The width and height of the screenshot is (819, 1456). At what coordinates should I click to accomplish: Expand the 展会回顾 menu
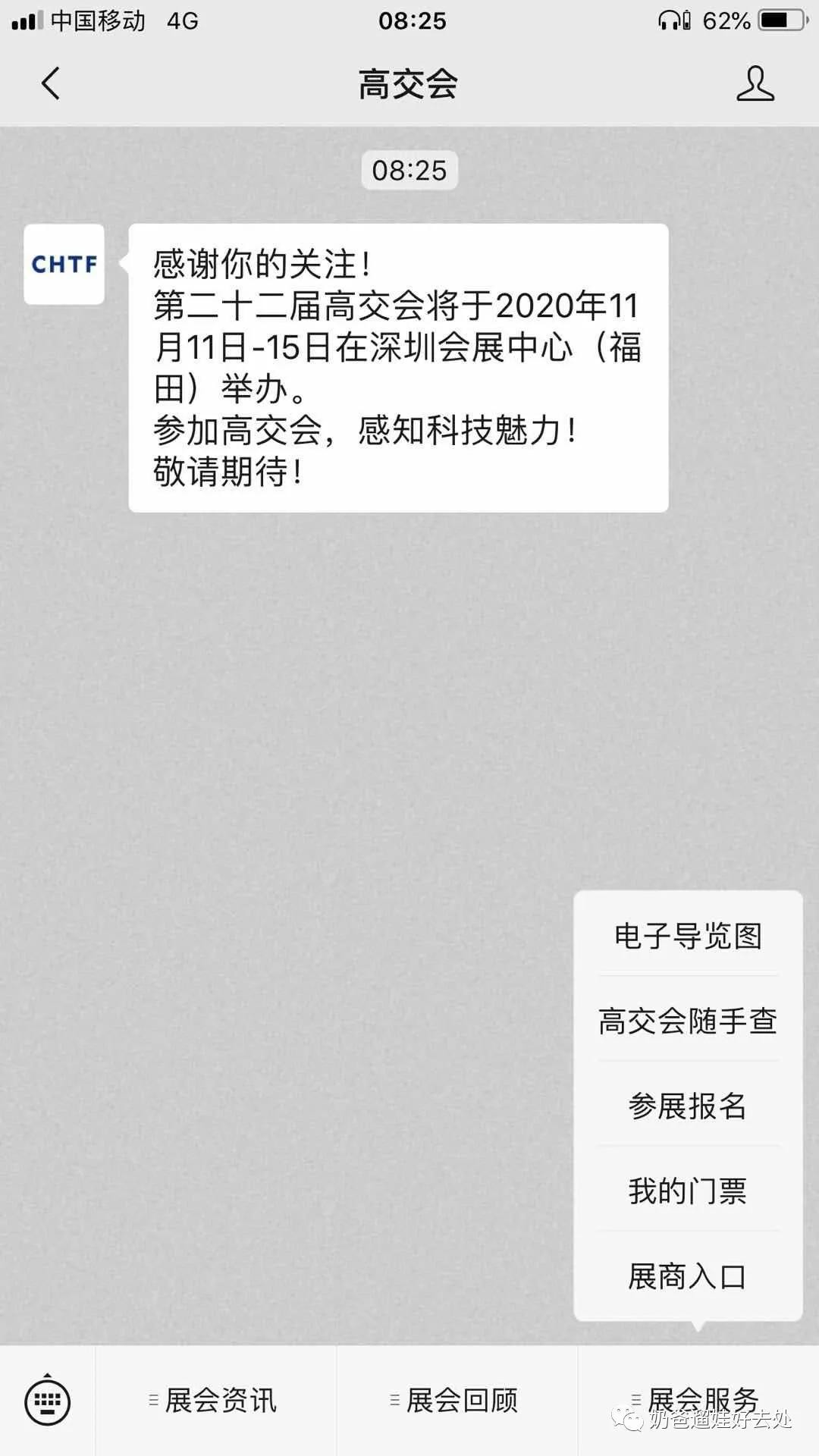pos(457,1401)
